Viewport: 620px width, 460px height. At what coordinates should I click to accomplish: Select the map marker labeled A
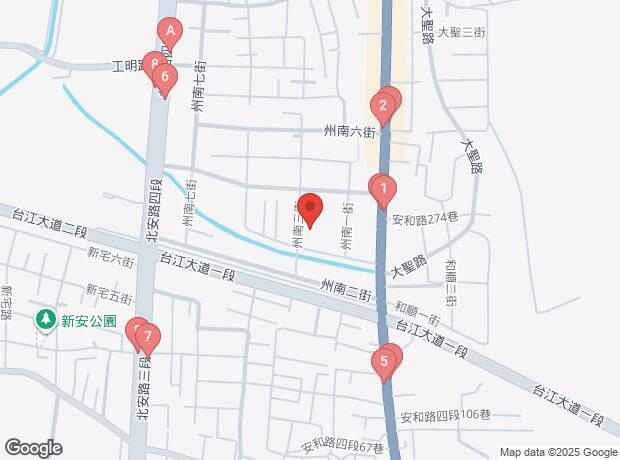coord(170,32)
